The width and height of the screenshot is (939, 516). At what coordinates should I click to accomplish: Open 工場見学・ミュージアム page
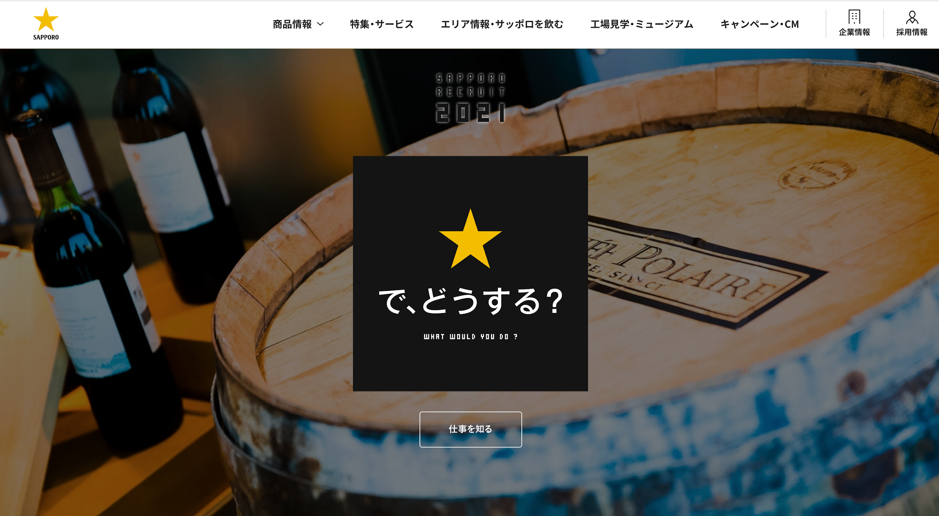point(641,24)
